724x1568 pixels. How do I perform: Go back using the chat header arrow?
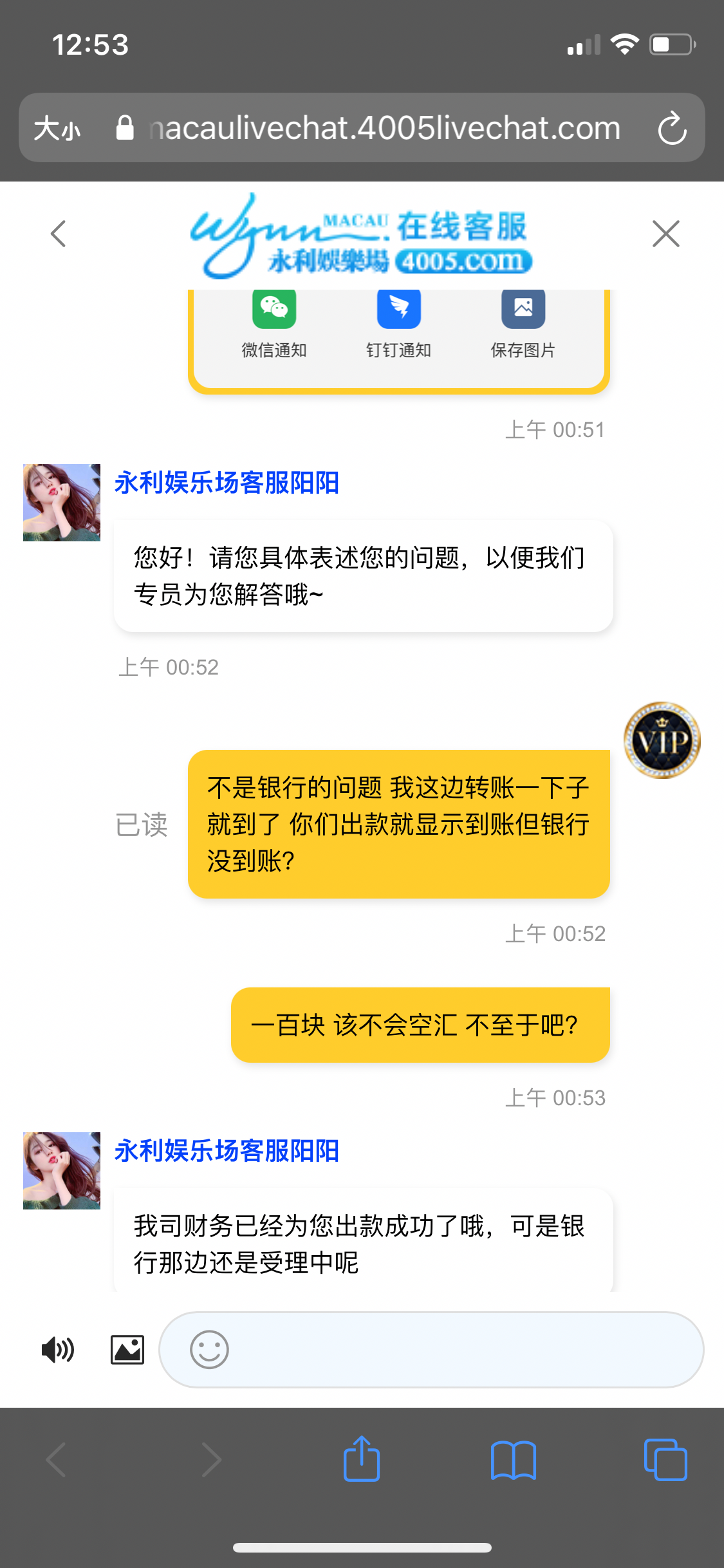(59, 234)
